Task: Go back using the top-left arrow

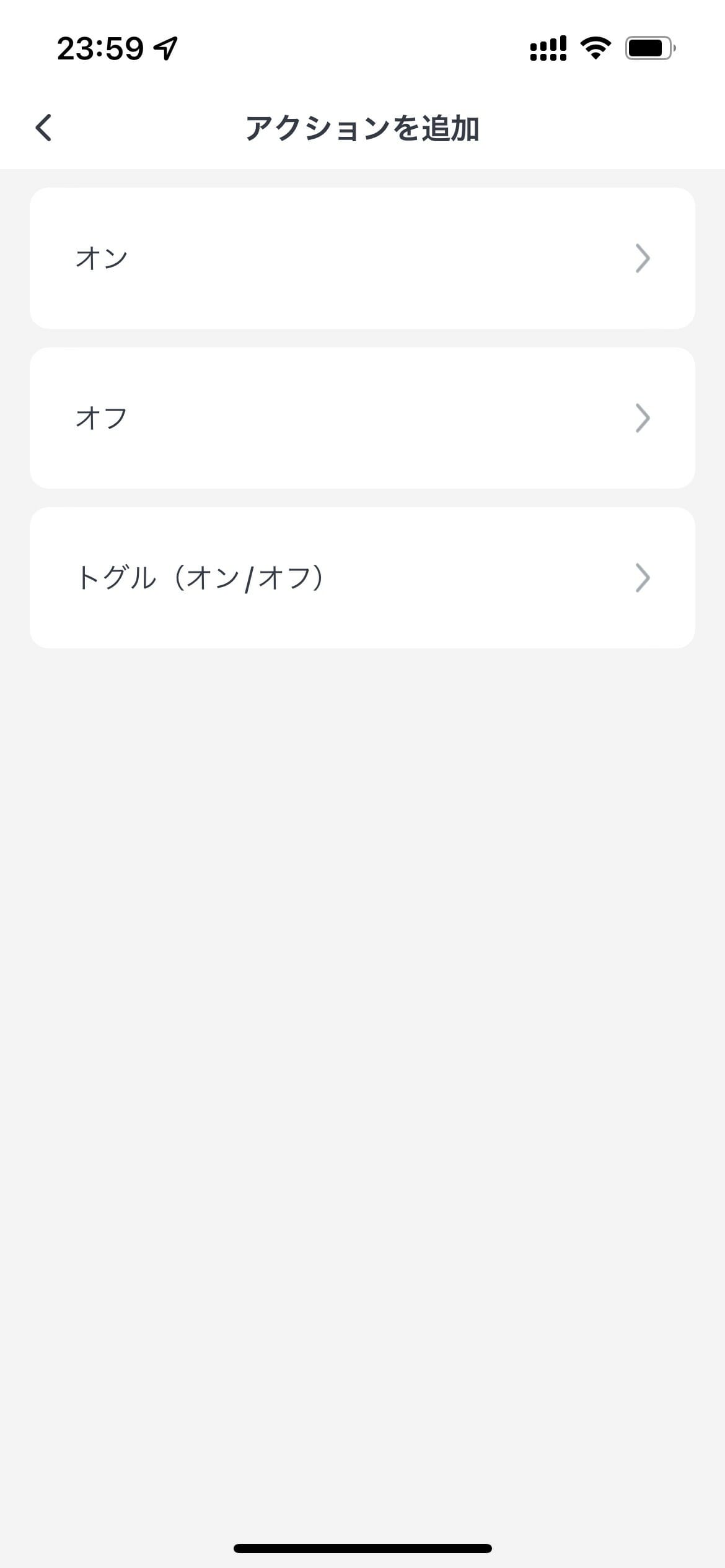Action: [x=43, y=128]
